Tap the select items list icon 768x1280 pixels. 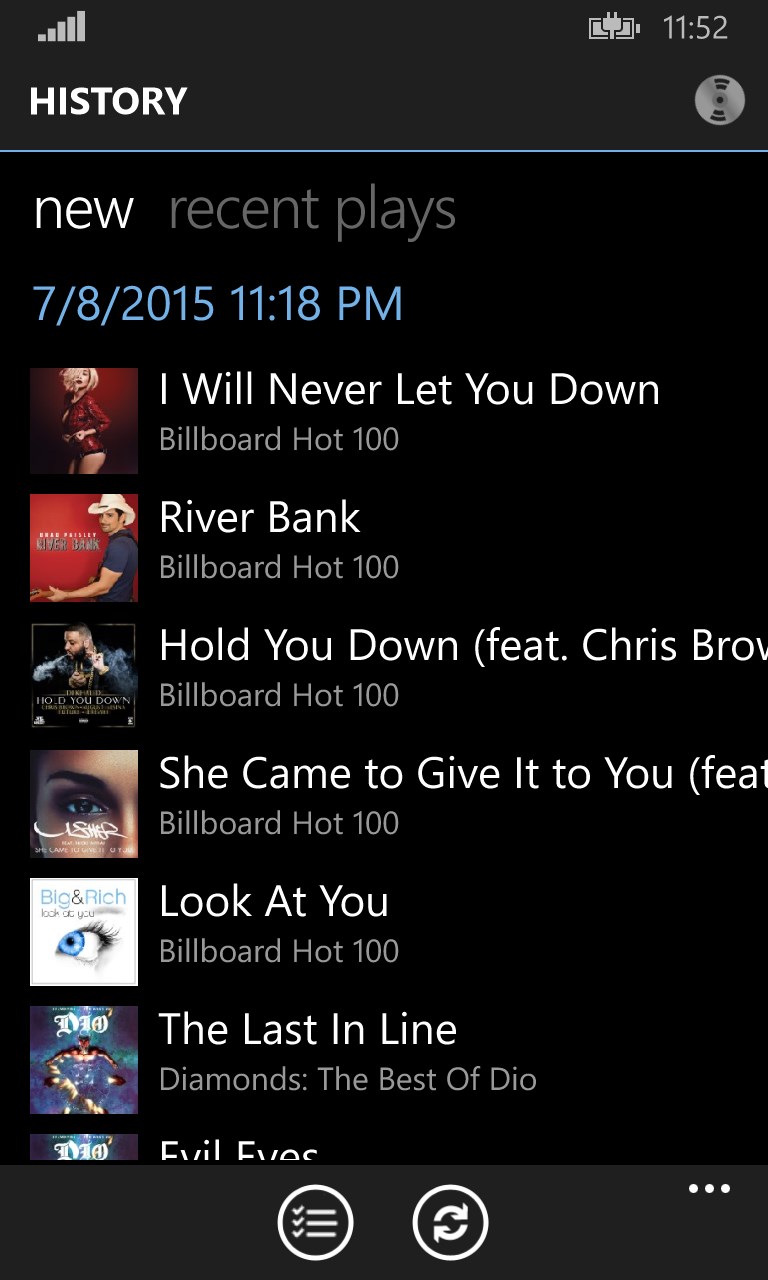pyautogui.click(x=315, y=1222)
